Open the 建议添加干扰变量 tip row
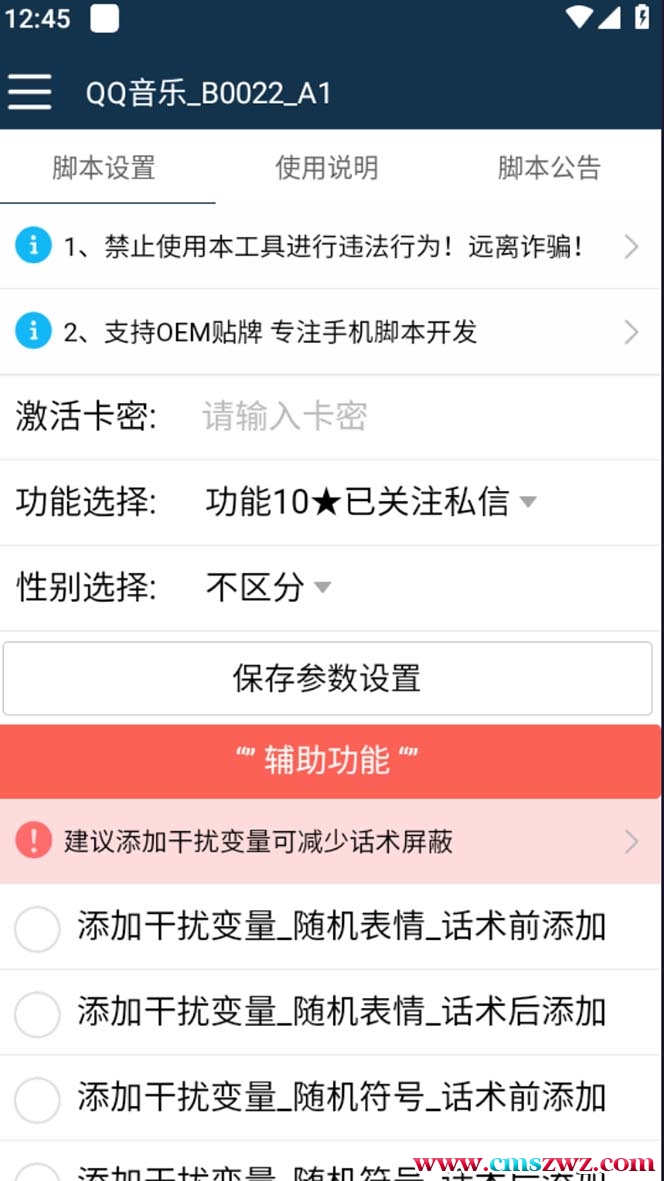The height and width of the screenshot is (1181, 664). (x=330, y=841)
